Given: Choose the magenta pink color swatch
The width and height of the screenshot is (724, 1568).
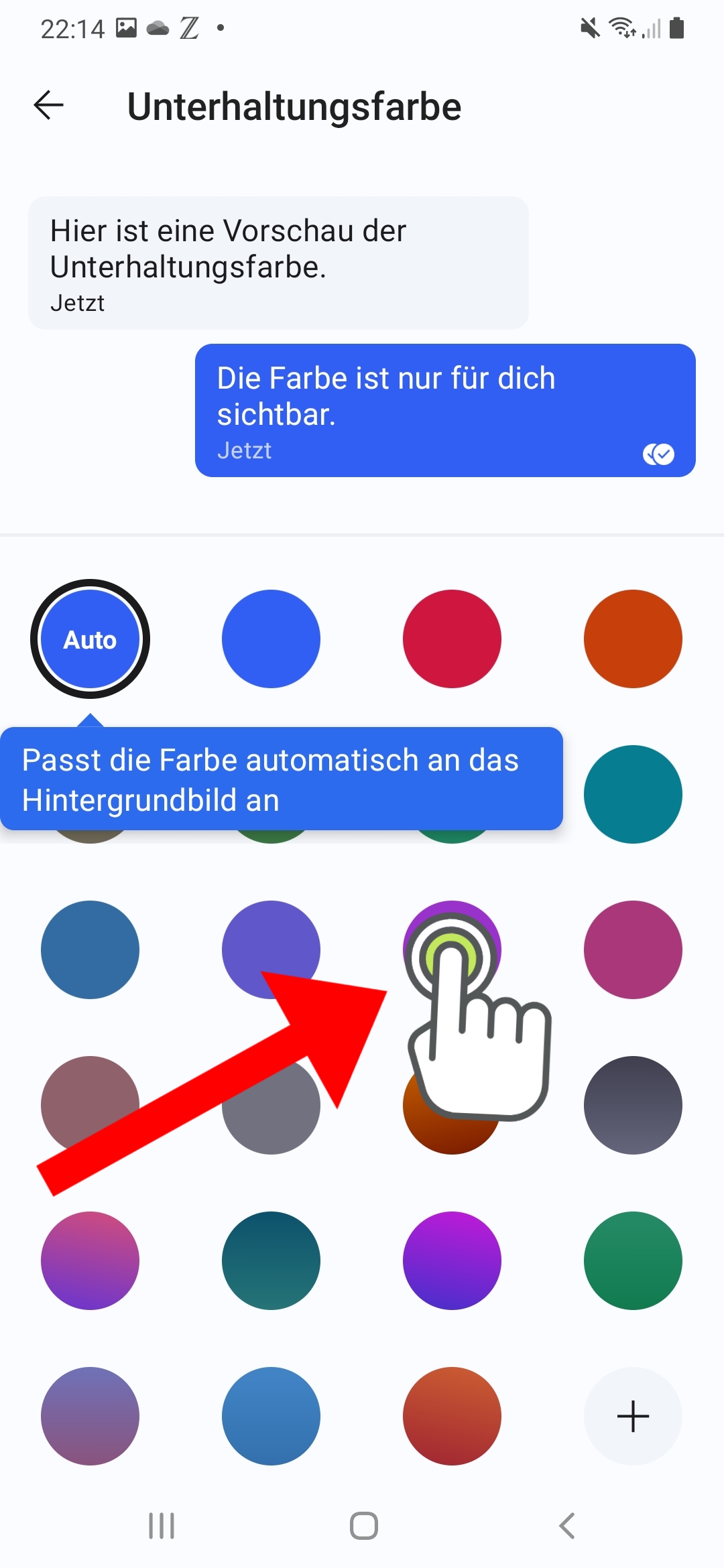Looking at the screenshot, I should pos(633,950).
